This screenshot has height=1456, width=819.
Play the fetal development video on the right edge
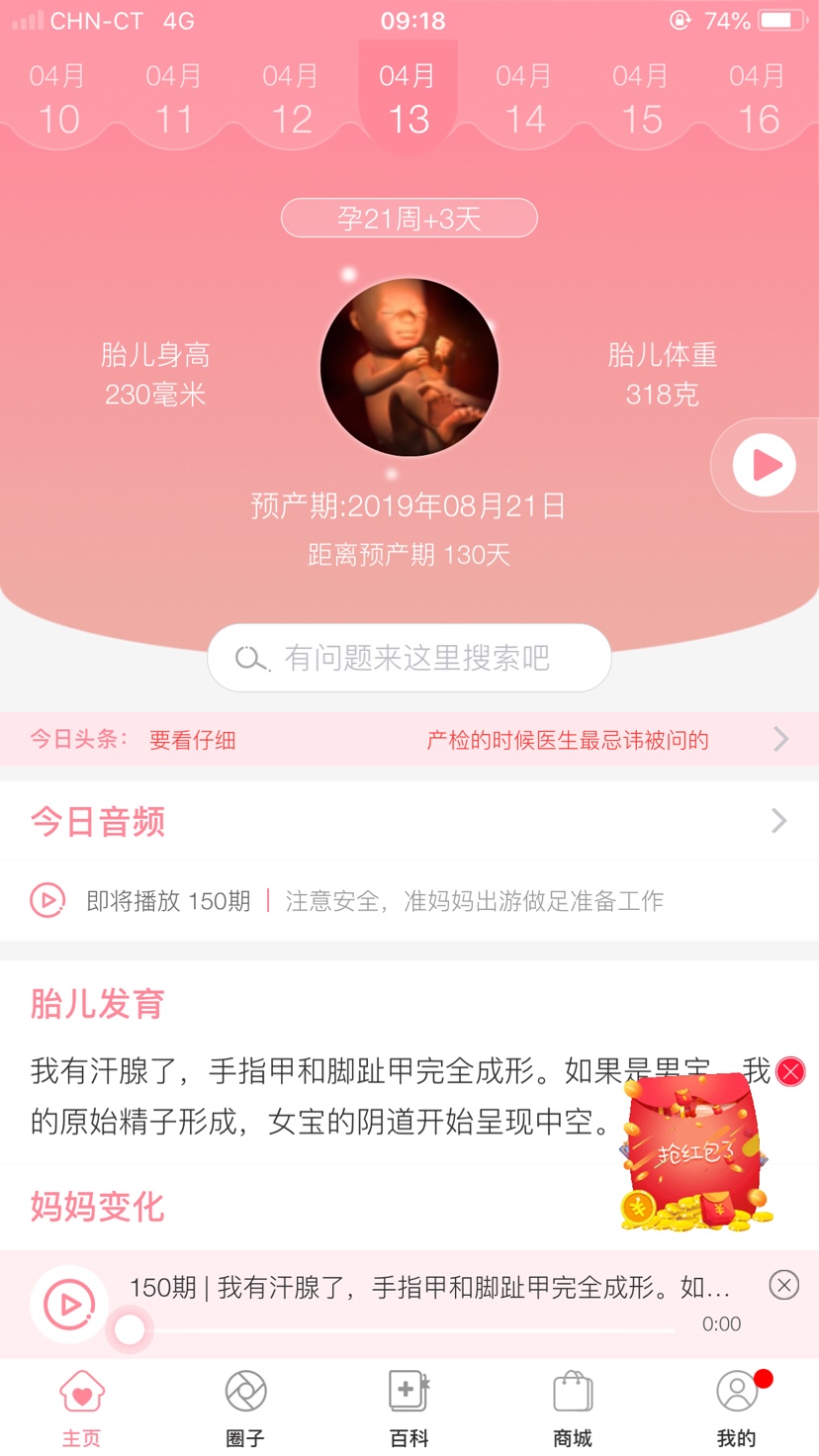765,465
